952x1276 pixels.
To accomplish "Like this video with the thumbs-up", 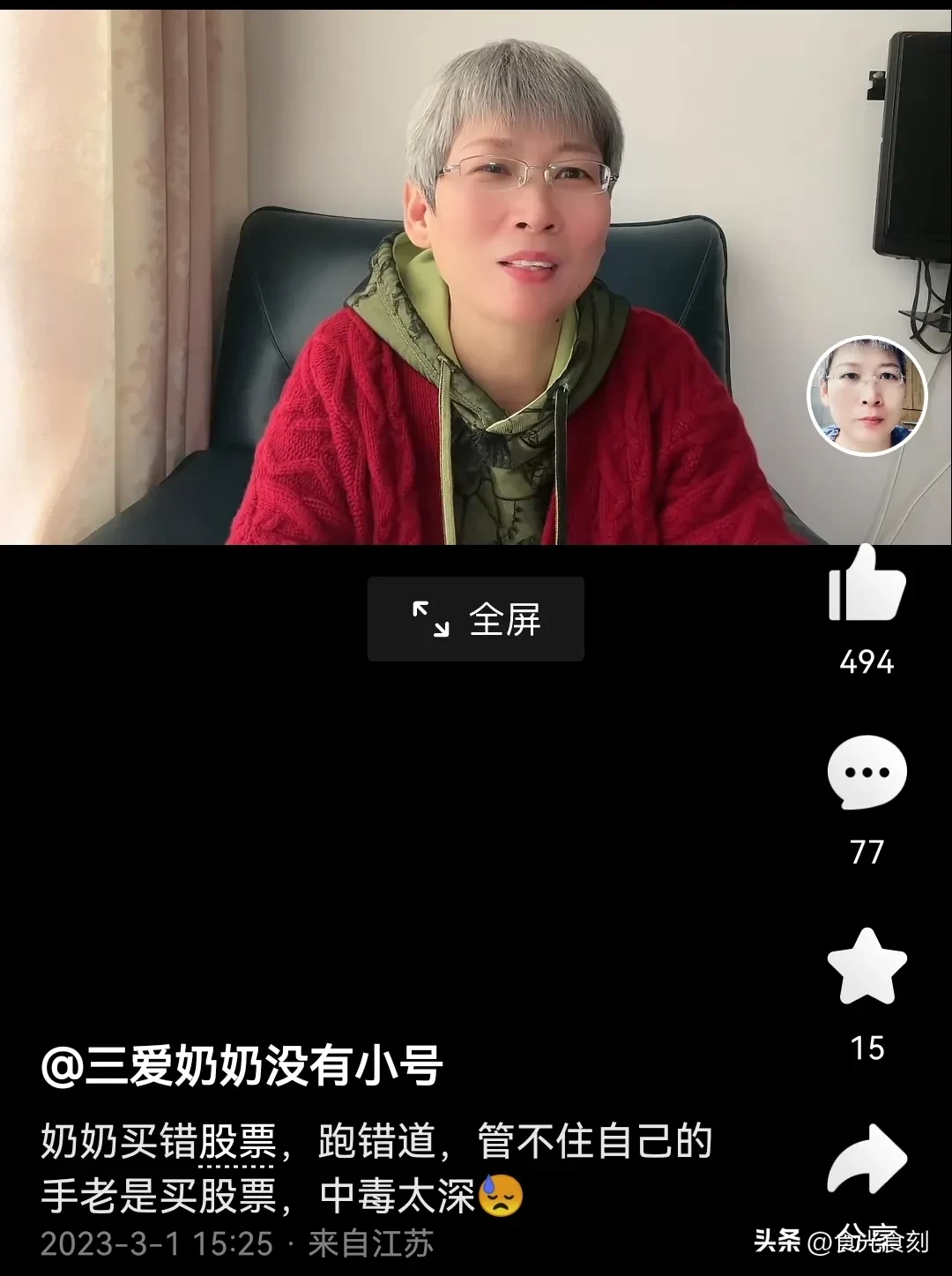I will (x=866, y=584).
